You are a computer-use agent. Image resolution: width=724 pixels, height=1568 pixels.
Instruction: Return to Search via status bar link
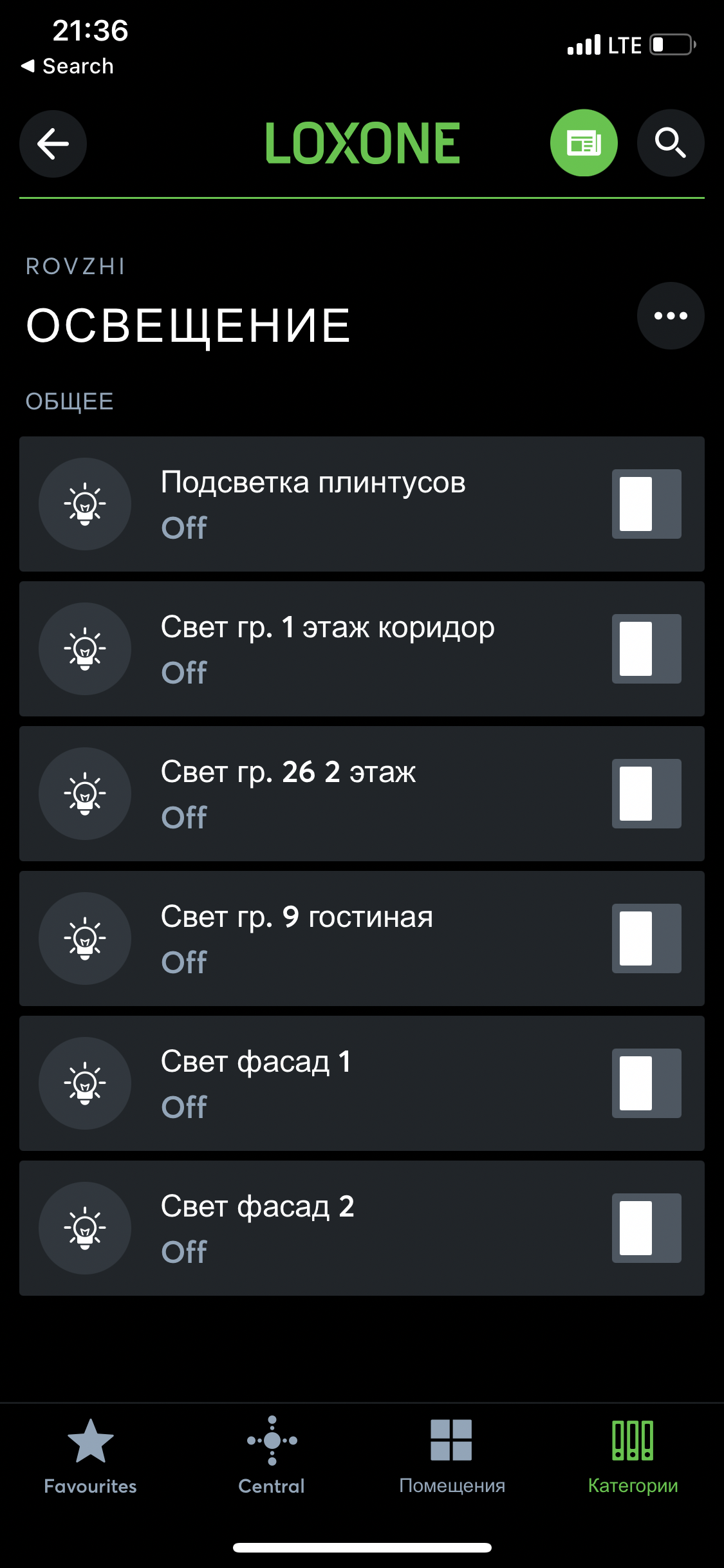tap(67, 66)
